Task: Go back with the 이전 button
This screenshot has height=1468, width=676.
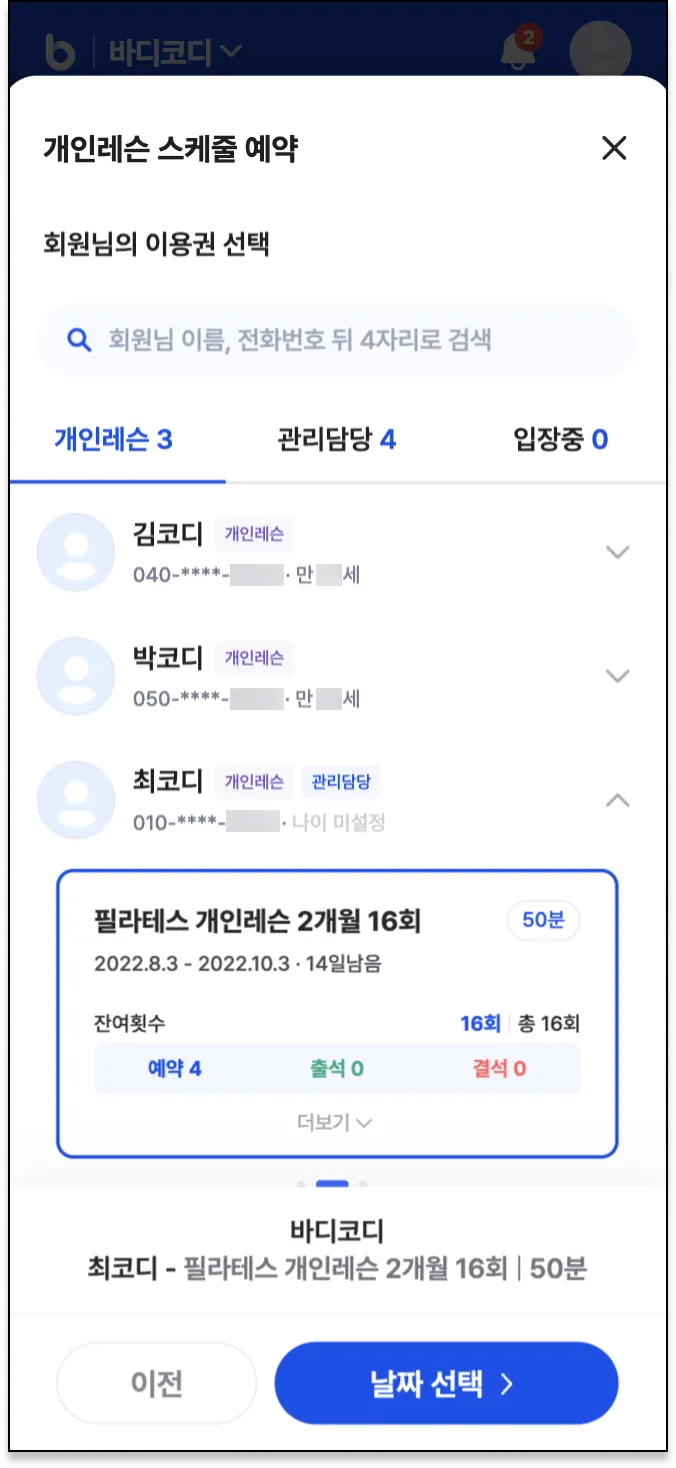Action: point(157,1383)
